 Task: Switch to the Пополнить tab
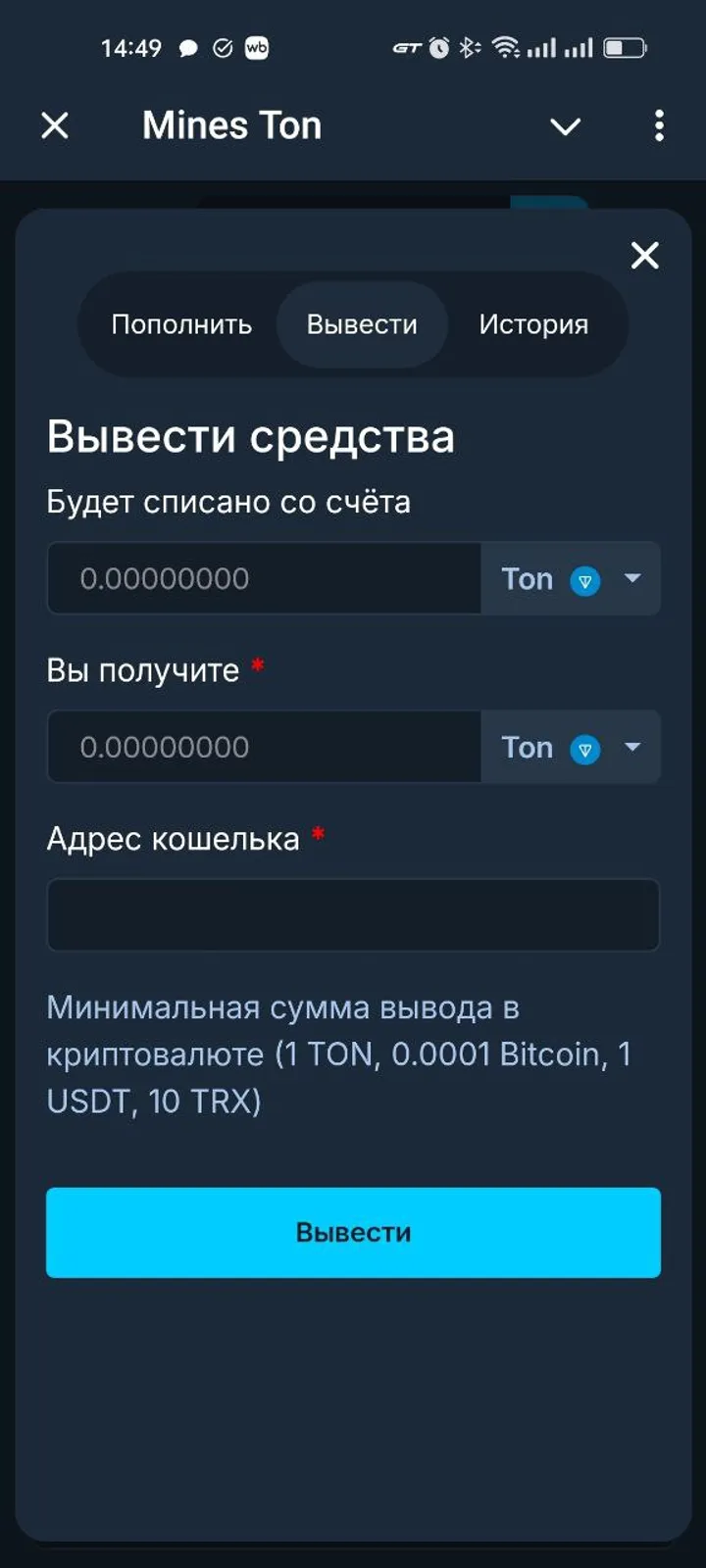coord(181,324)
